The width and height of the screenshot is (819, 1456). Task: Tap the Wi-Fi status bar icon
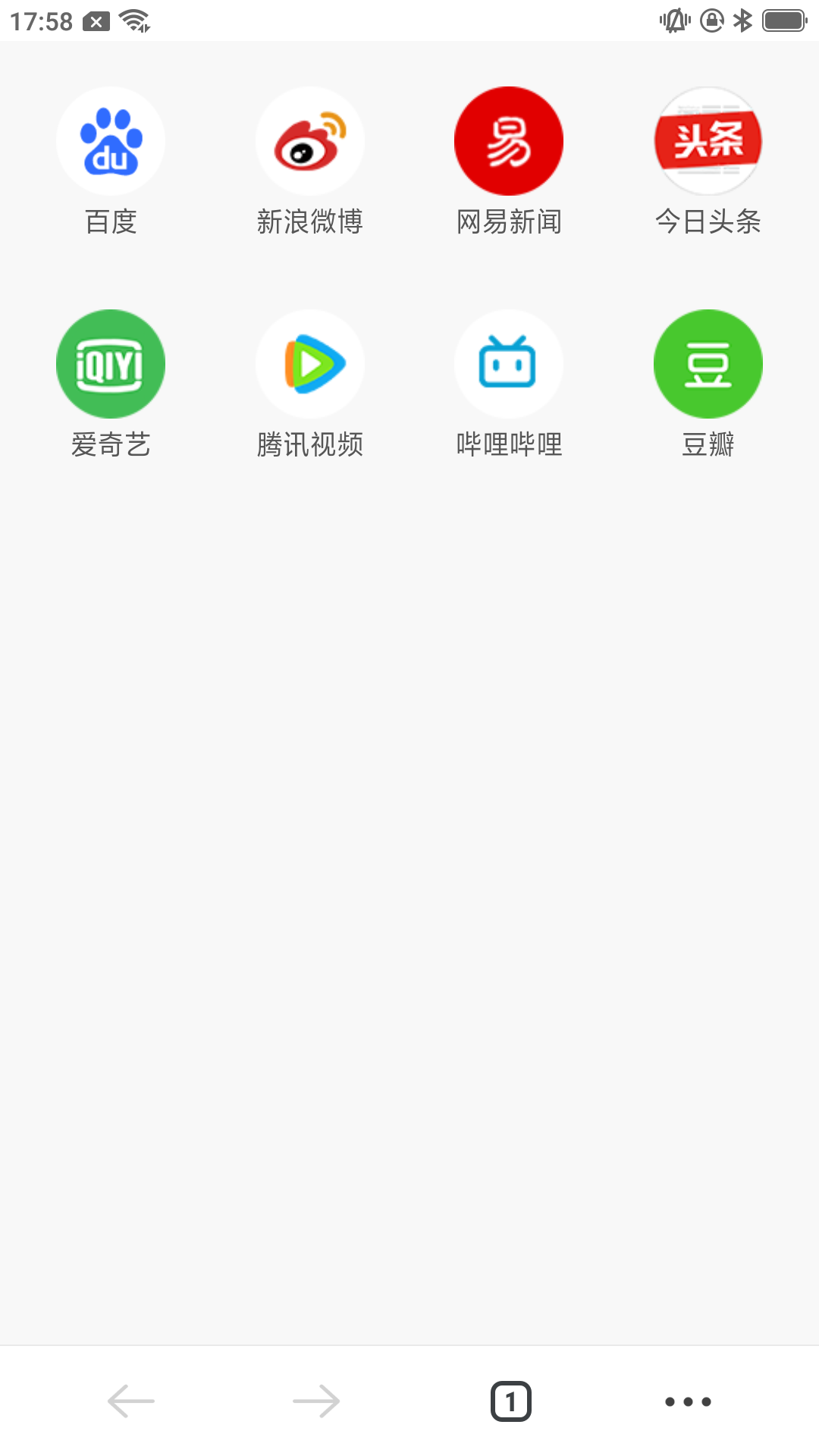[x=133, y=21]
